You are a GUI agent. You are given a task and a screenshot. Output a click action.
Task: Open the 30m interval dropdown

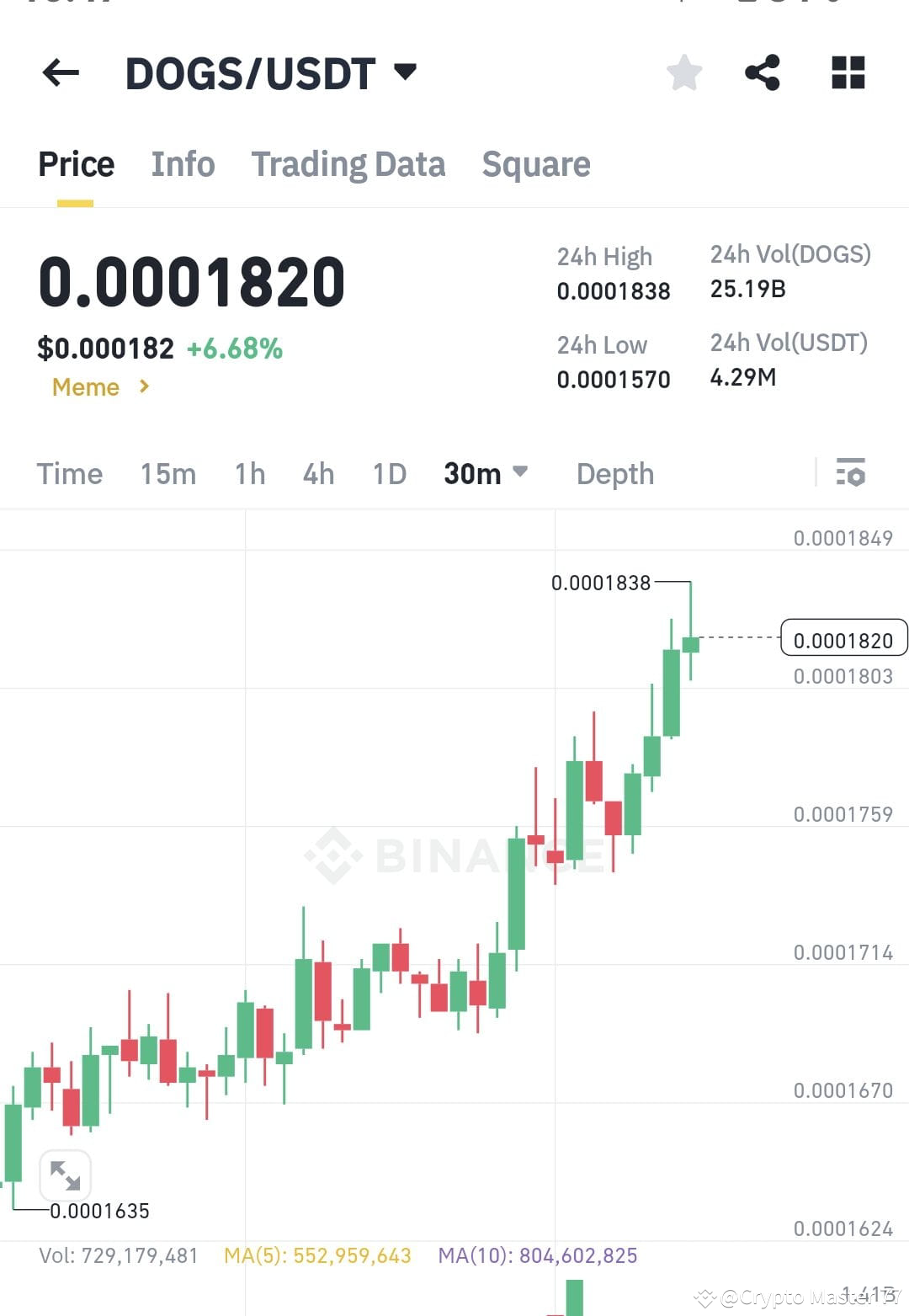pyautogui.click(x=486, y=474)
